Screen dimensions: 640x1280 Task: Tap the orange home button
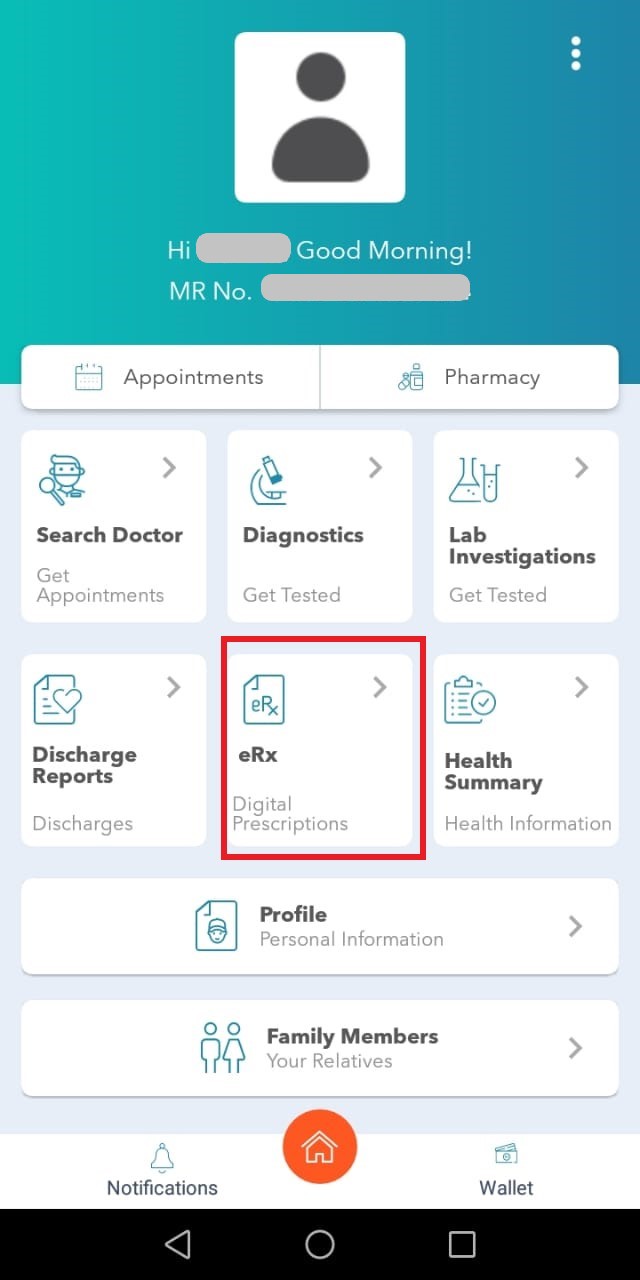pos(320,1147)
